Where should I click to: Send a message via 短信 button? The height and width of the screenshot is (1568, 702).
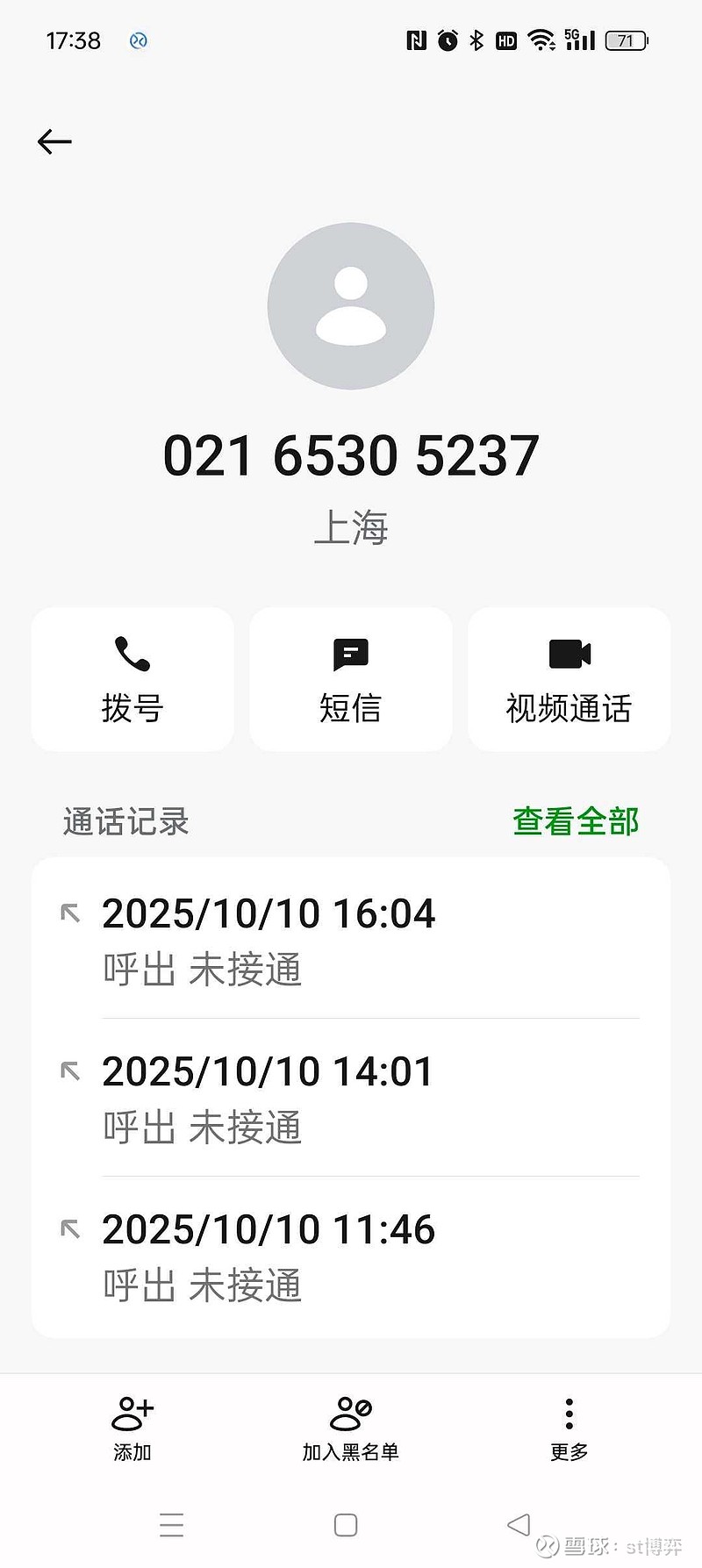coord(351,678)
